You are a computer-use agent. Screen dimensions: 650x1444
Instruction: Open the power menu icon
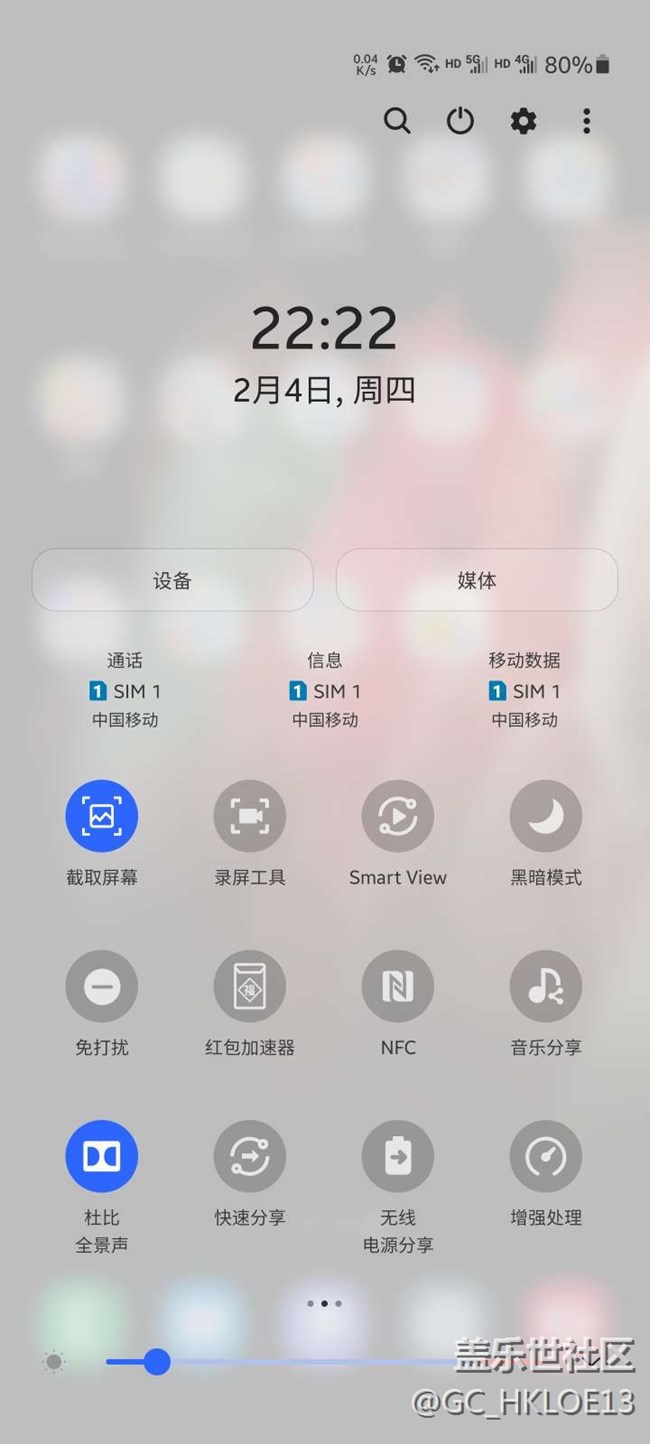pos(460,122)
